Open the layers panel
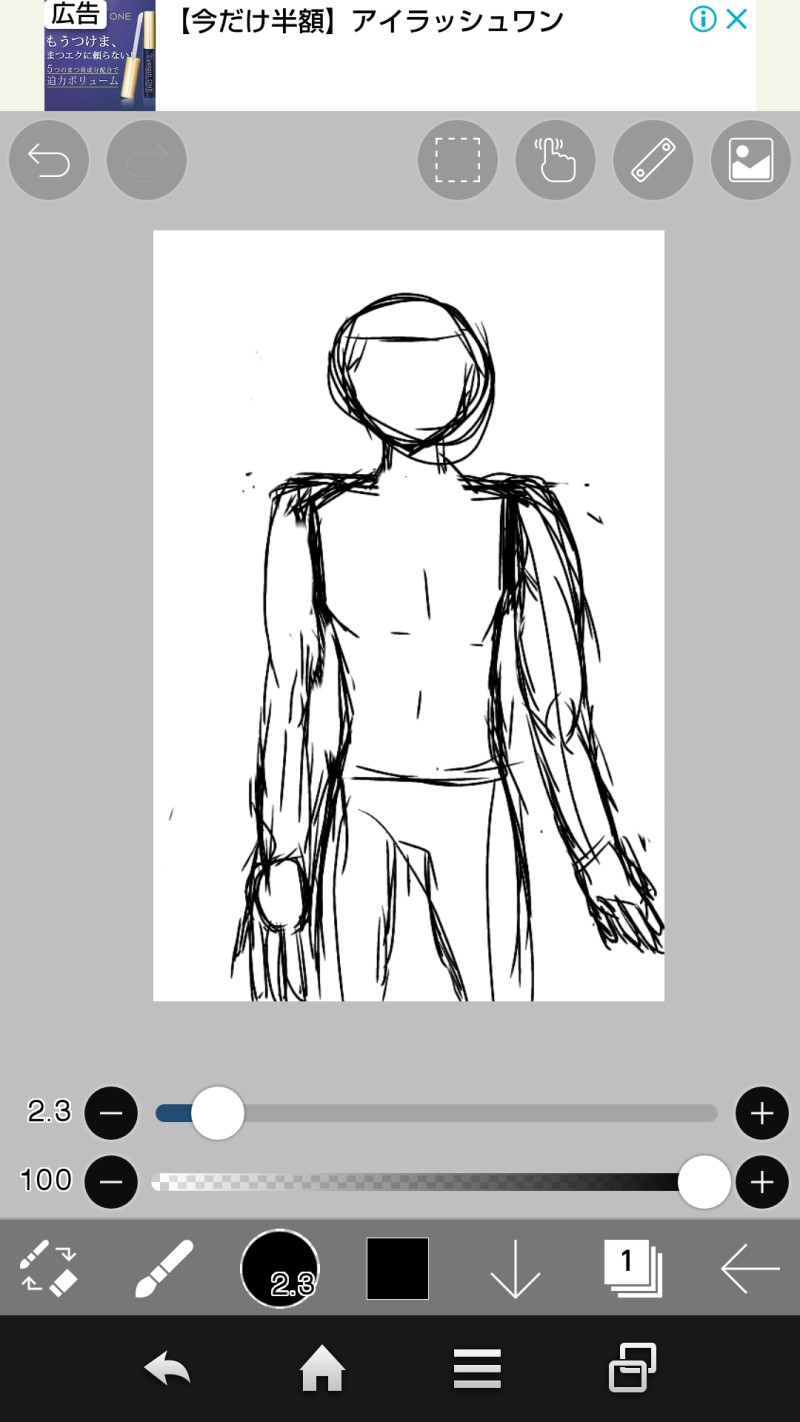The image size is (800, 1422). [632, 1268]
